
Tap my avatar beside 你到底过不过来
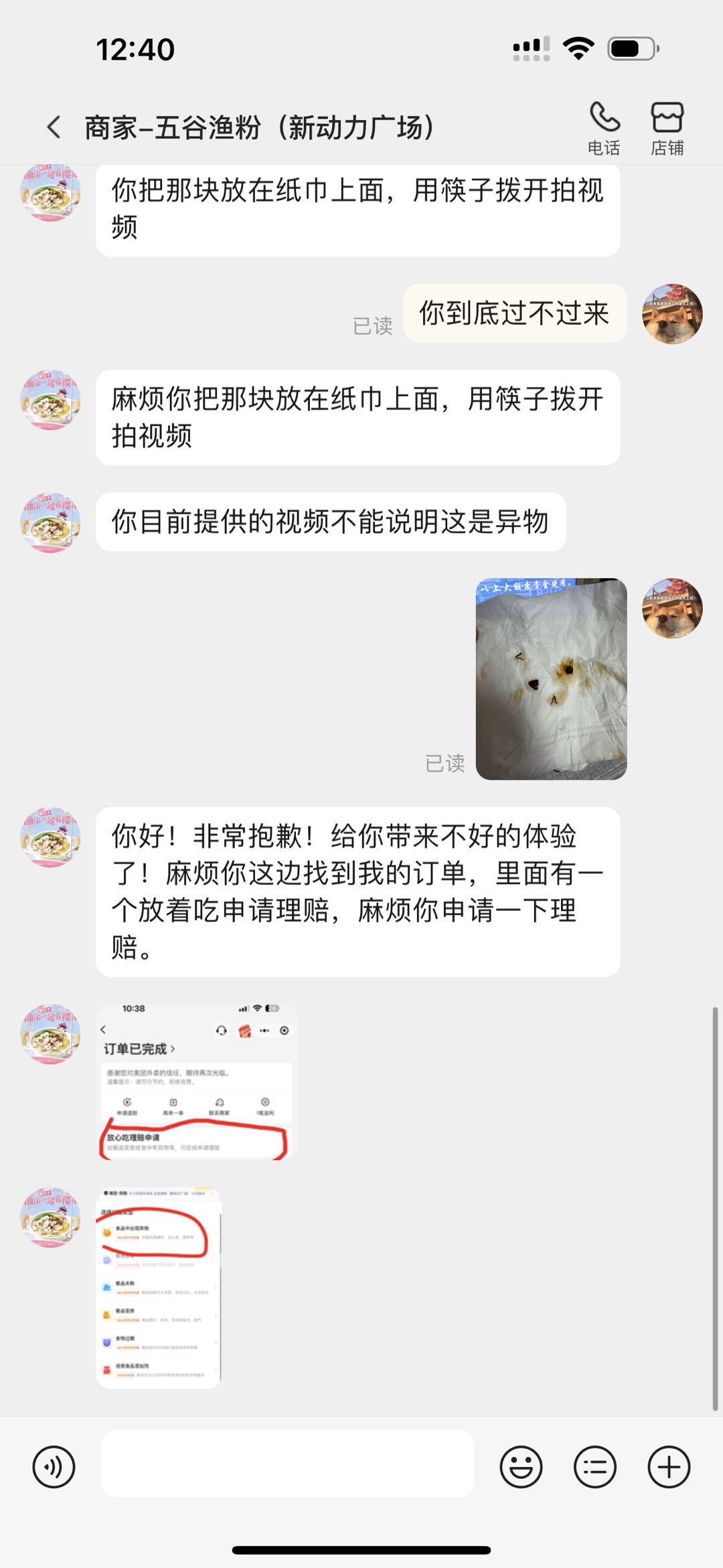click(x=672, y=313)
